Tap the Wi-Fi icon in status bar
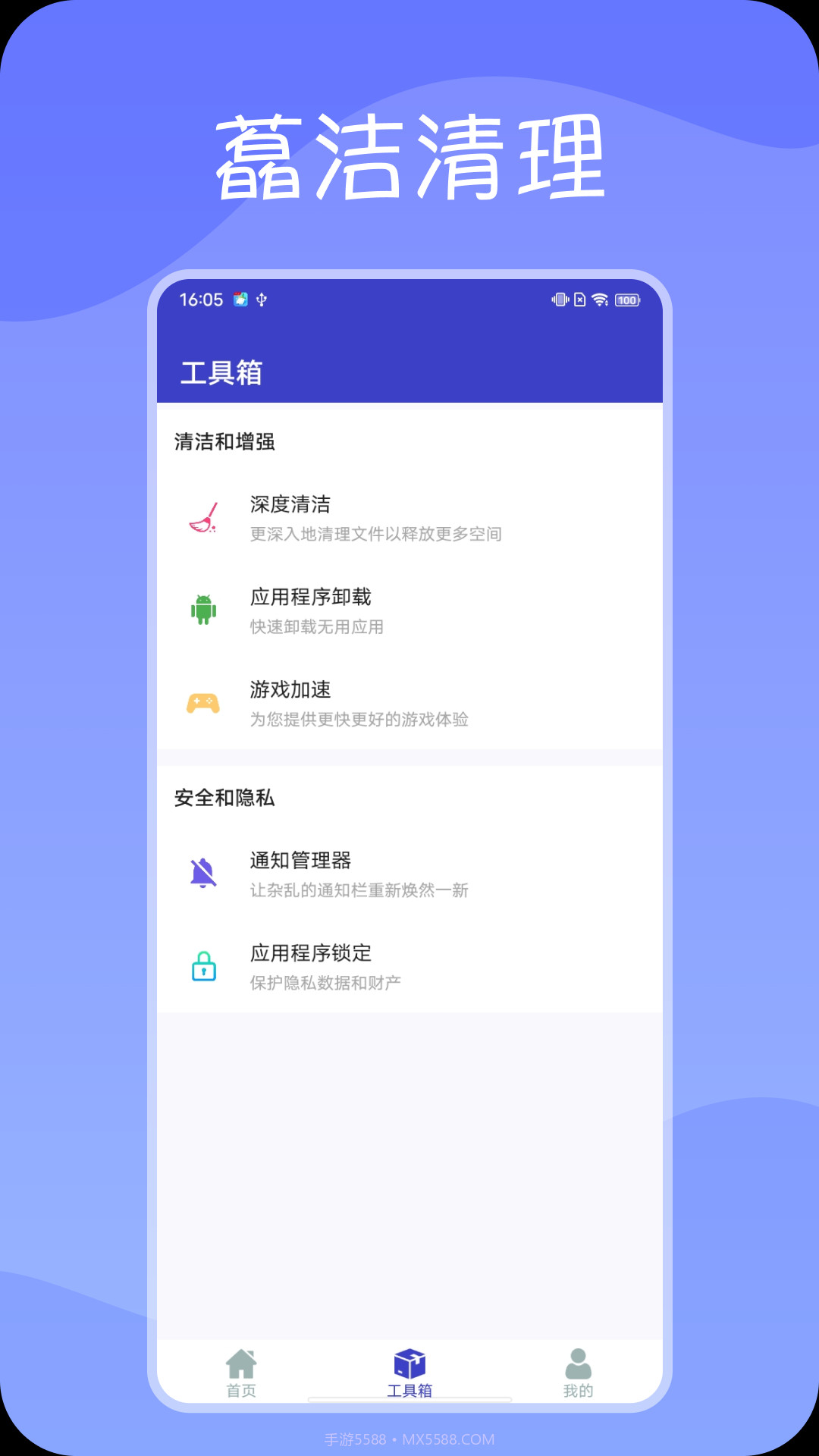Viewport: 819px width, 1456px height. tap(601, 300)
